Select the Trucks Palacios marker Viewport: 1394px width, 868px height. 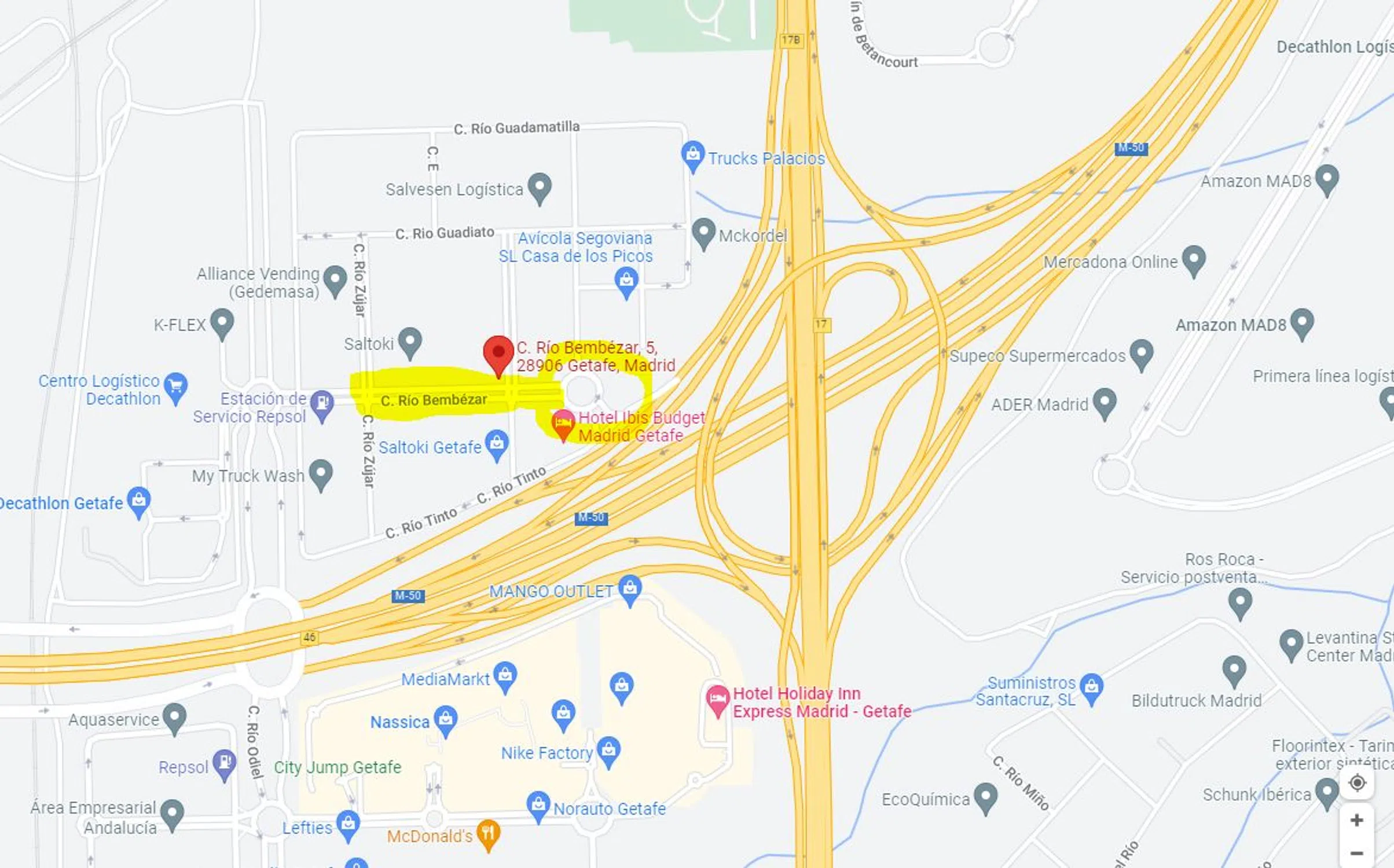[x=692, y=155]
